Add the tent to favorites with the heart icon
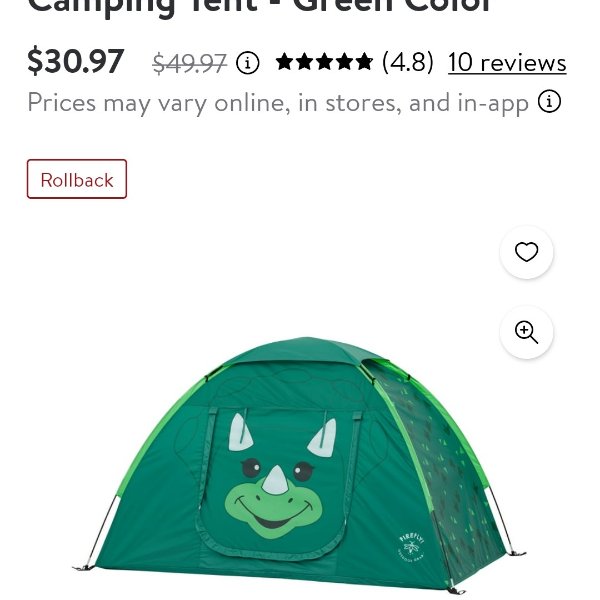The height and width of the screenshot is (600, 600). point(527,252)
